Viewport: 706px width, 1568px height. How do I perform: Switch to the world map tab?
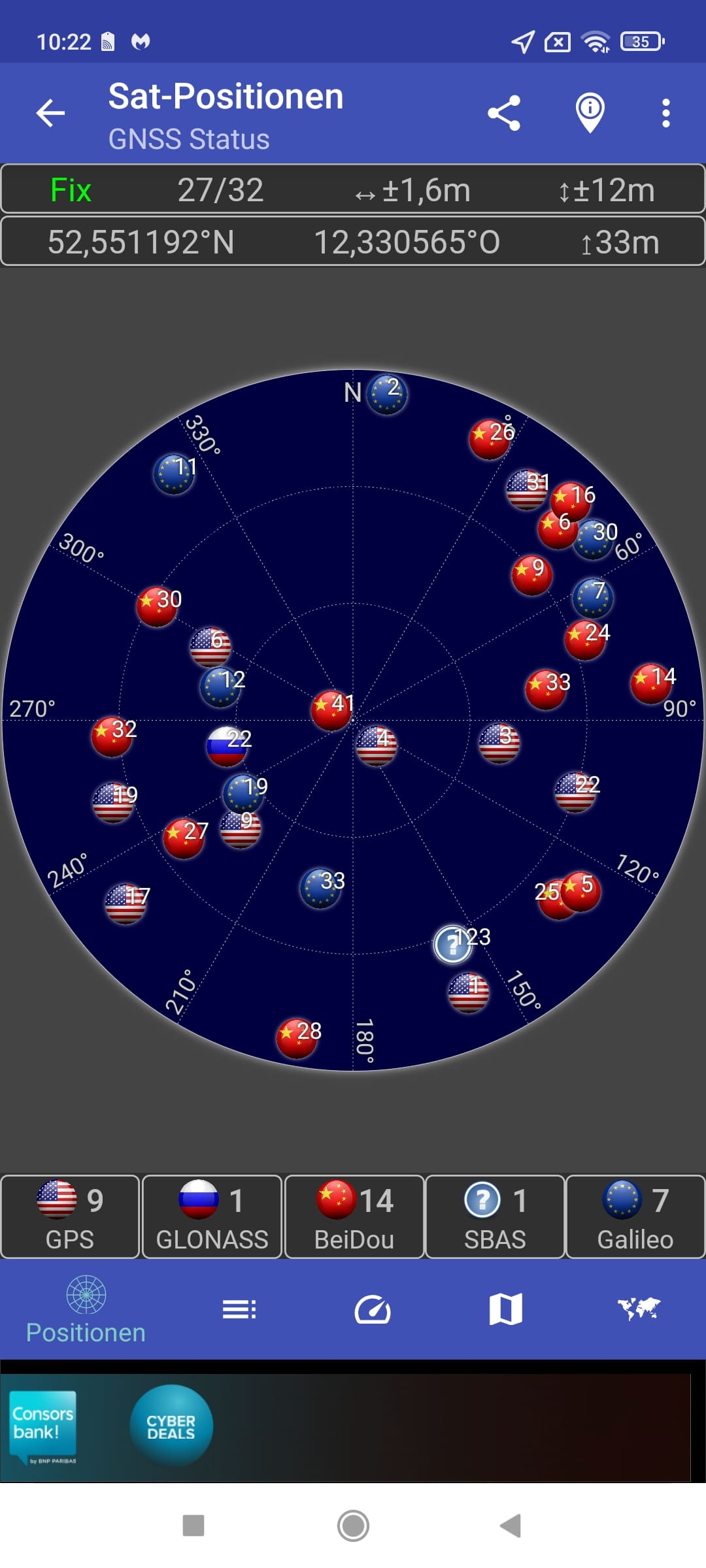click(x=639, y=1309)
